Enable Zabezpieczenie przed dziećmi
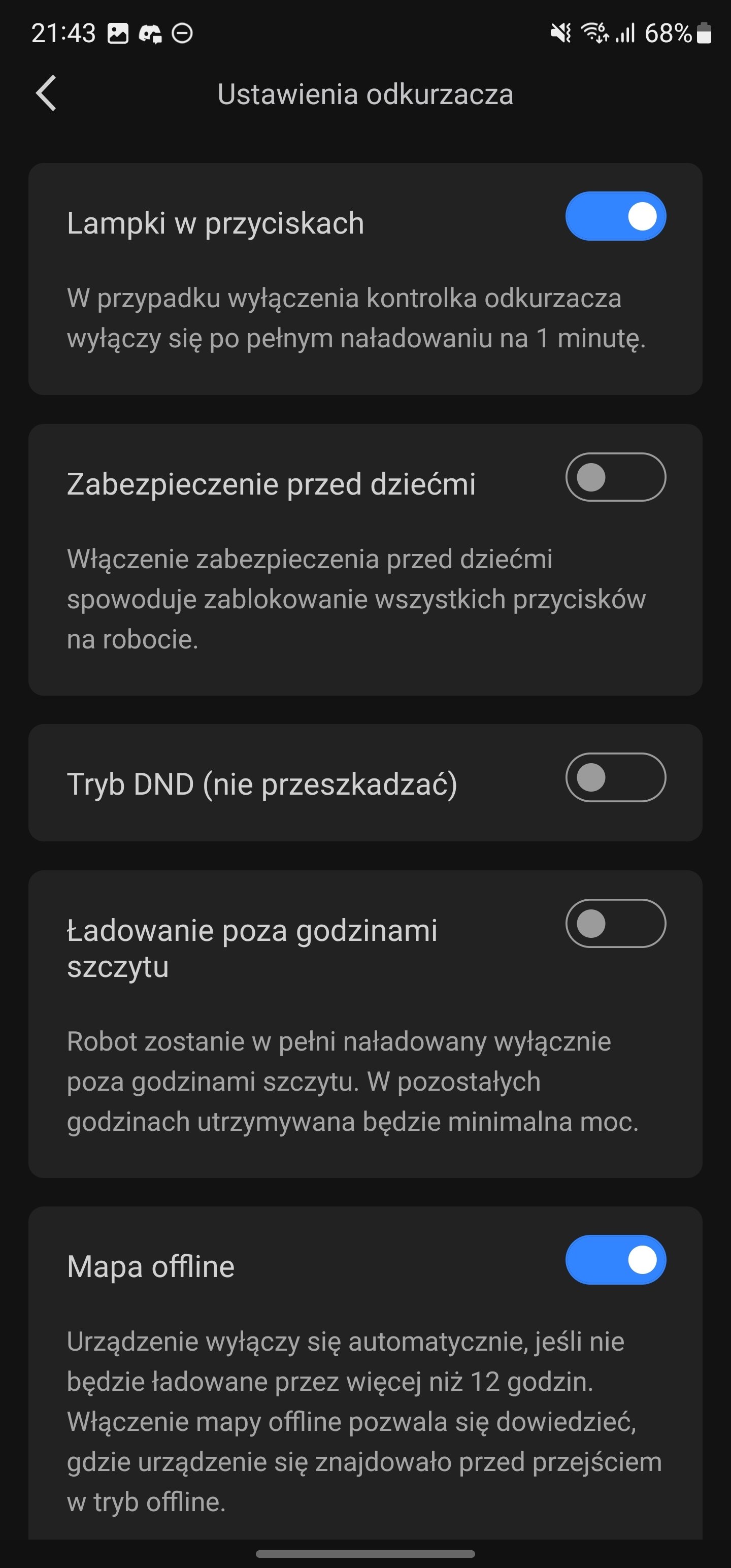Image resolution: width=731 pixels, height=1568 pixels. pyautogui.click(x=615, y=477)
